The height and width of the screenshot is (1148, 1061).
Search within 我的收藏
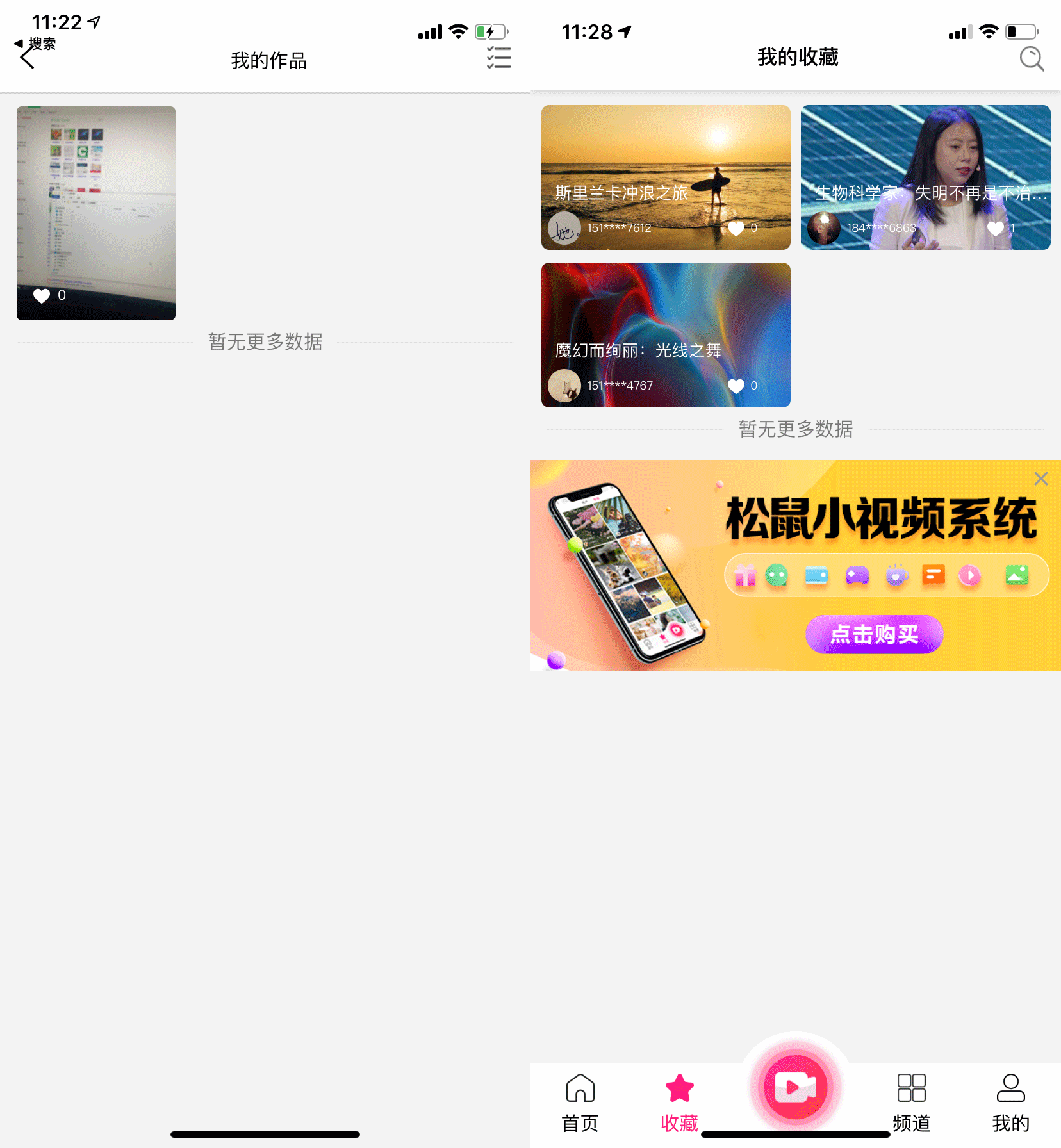(1031, 59)
